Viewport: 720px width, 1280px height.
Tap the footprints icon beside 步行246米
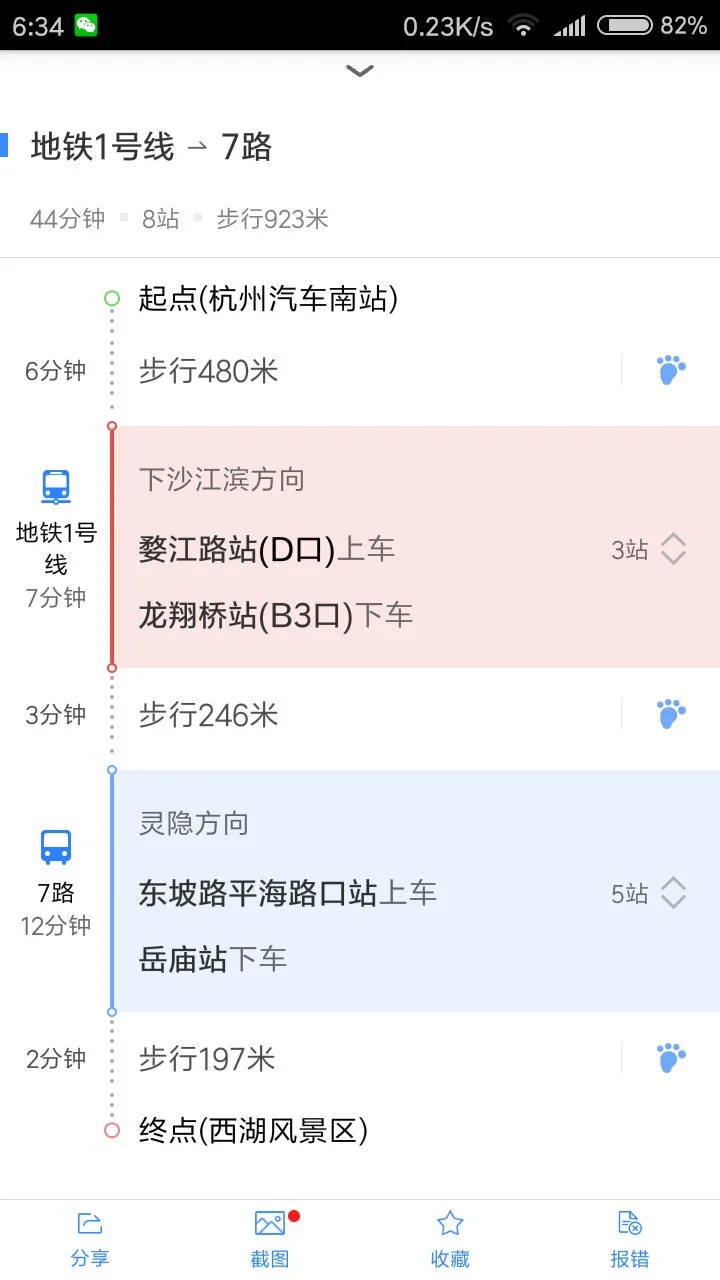(670, 713)
